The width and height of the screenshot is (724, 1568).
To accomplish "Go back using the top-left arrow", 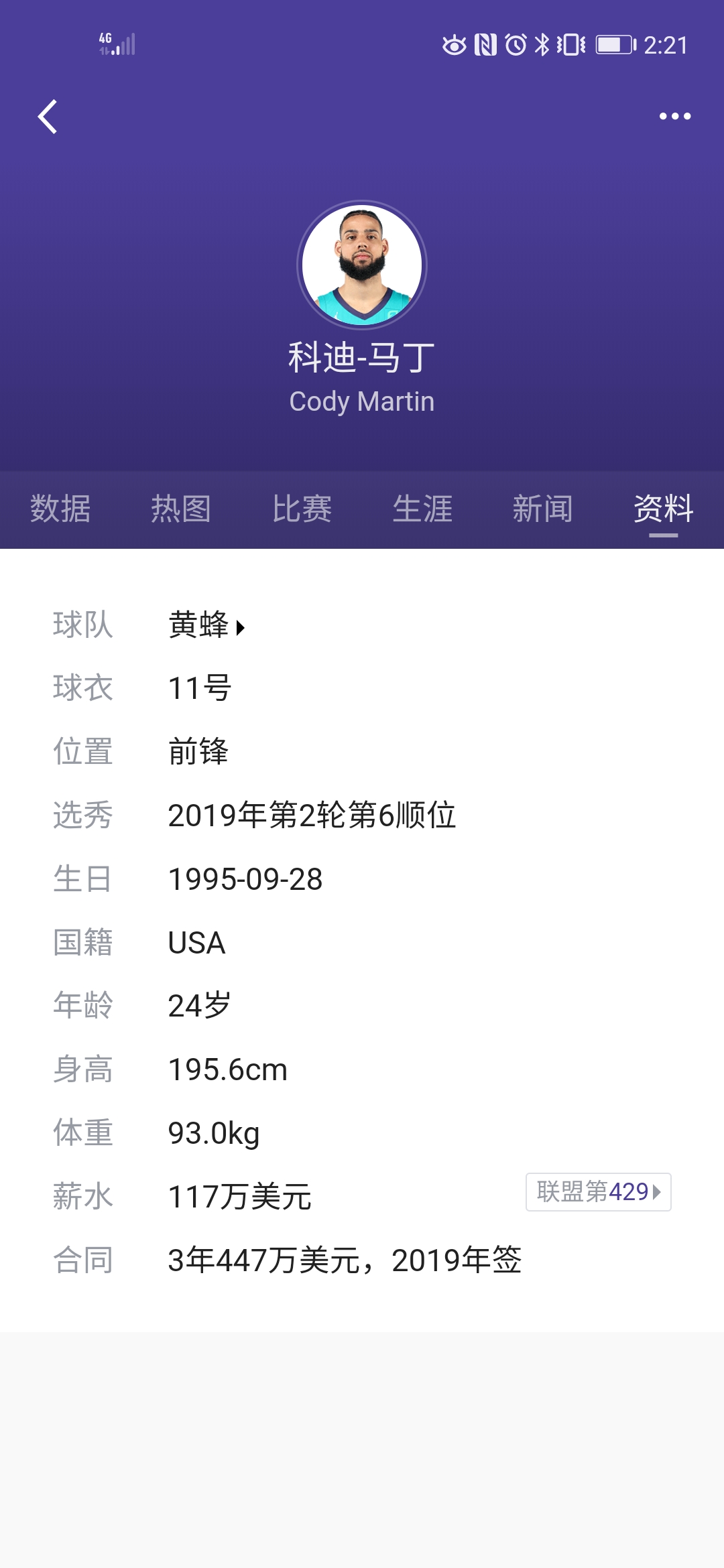I will pyautogui.click(x=47, y=117).
